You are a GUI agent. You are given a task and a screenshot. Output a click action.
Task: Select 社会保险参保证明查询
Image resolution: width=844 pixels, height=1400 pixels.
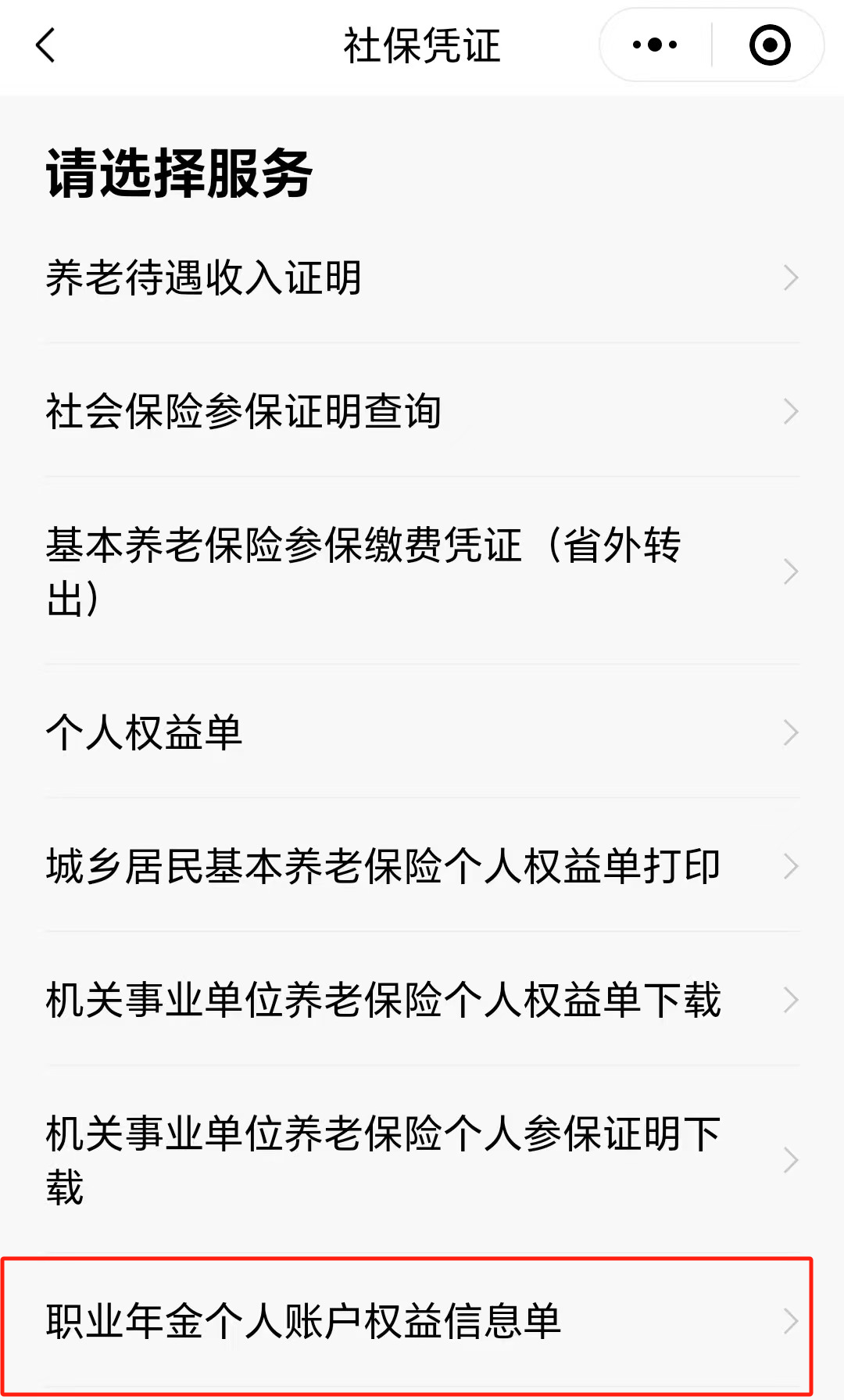[422, 411]
